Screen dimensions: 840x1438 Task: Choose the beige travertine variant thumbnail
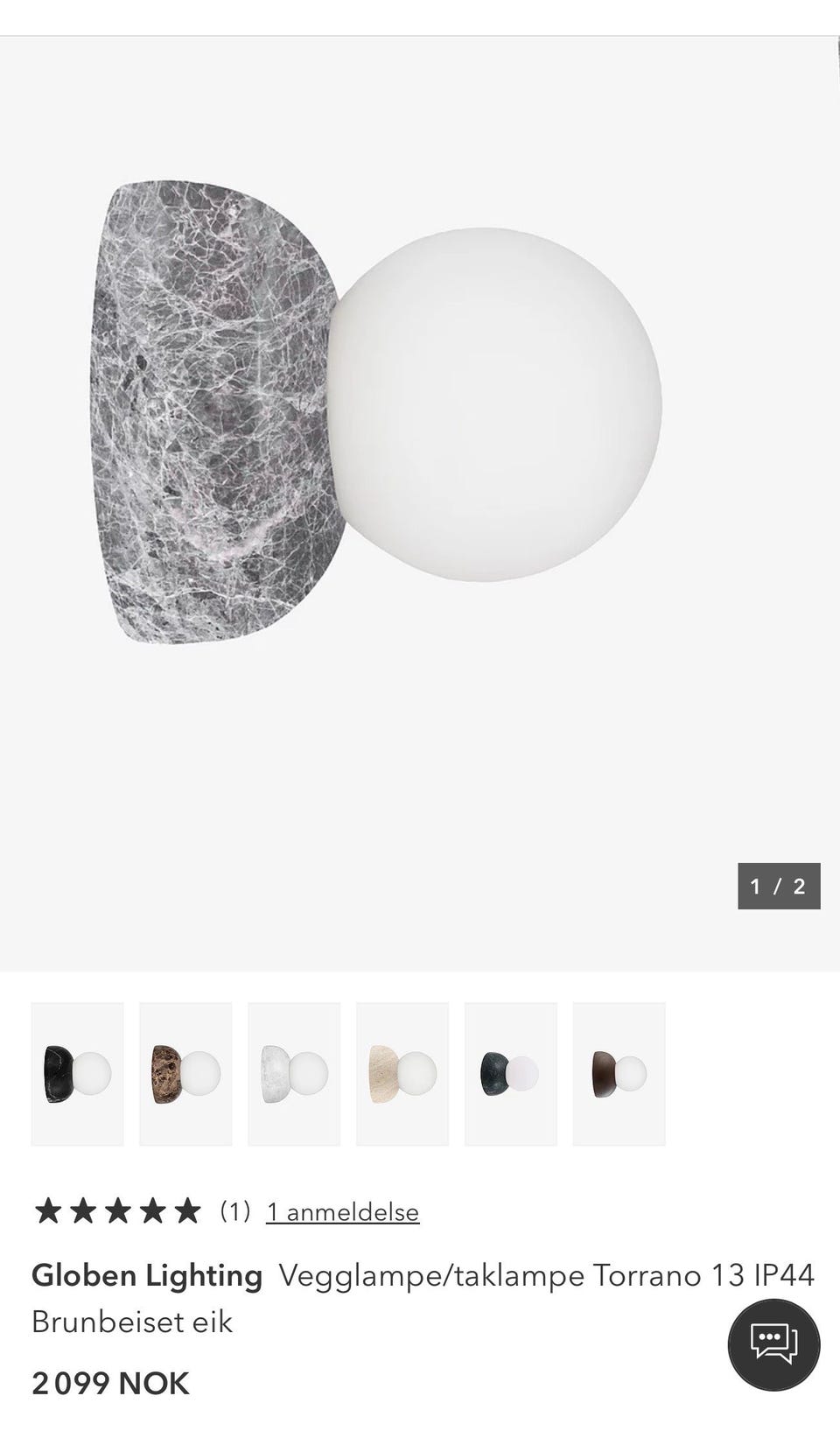point(403,1074)
